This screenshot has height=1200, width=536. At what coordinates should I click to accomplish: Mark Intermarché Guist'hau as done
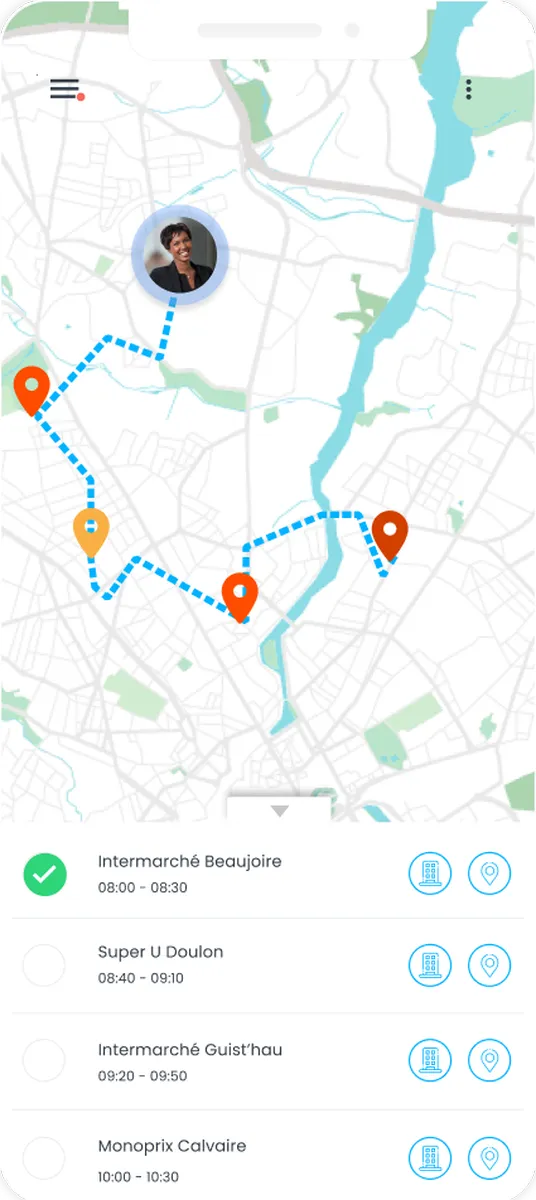point(44,1061)
